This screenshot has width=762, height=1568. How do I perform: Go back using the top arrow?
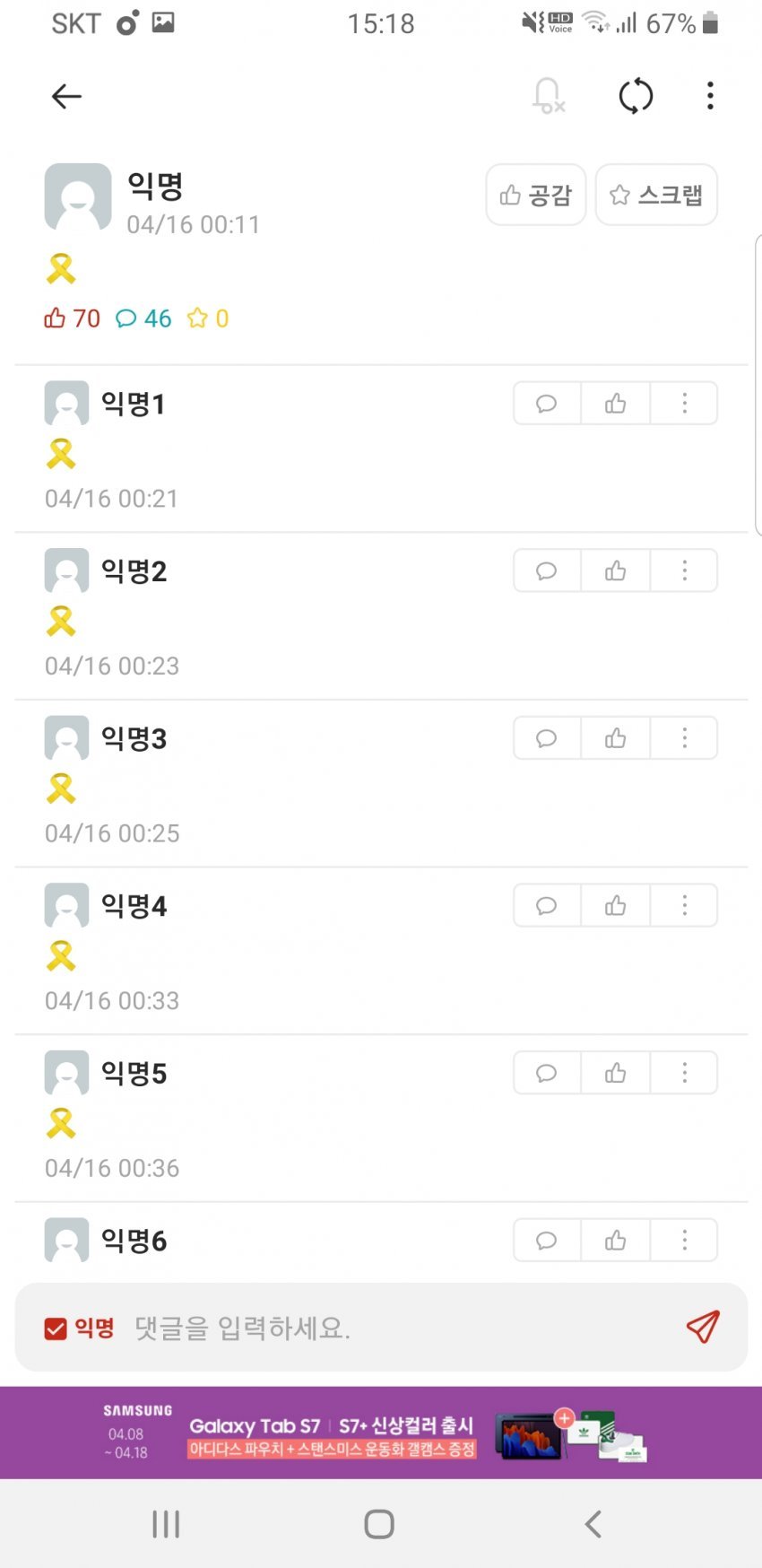(66, 96)
